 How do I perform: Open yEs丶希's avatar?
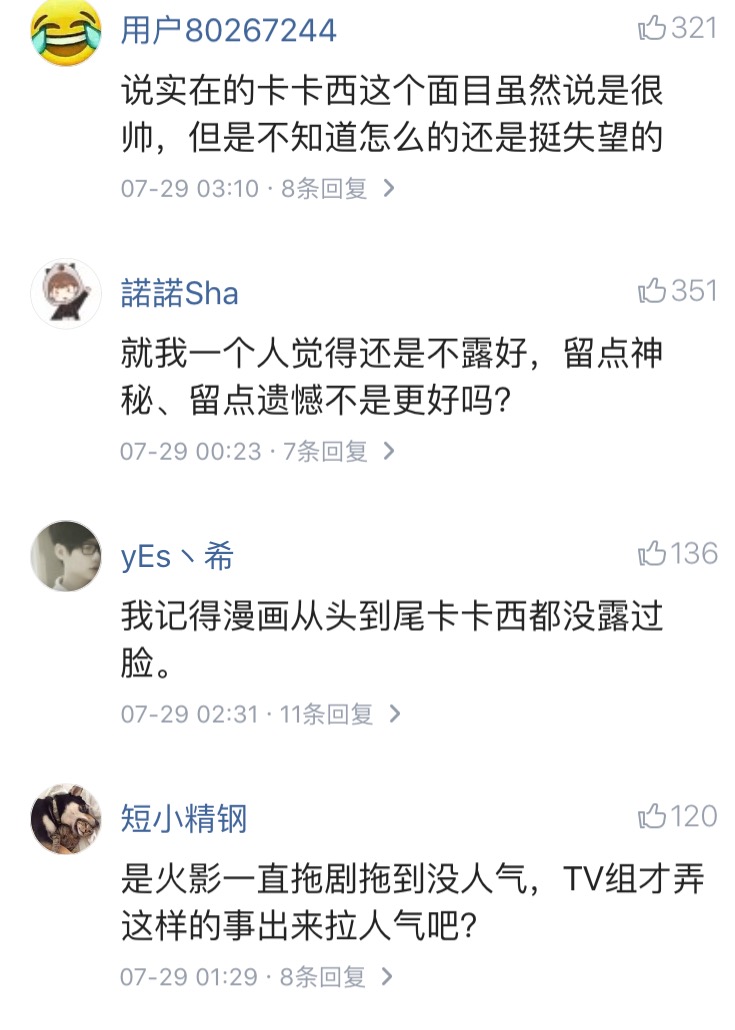pos(66,556)
